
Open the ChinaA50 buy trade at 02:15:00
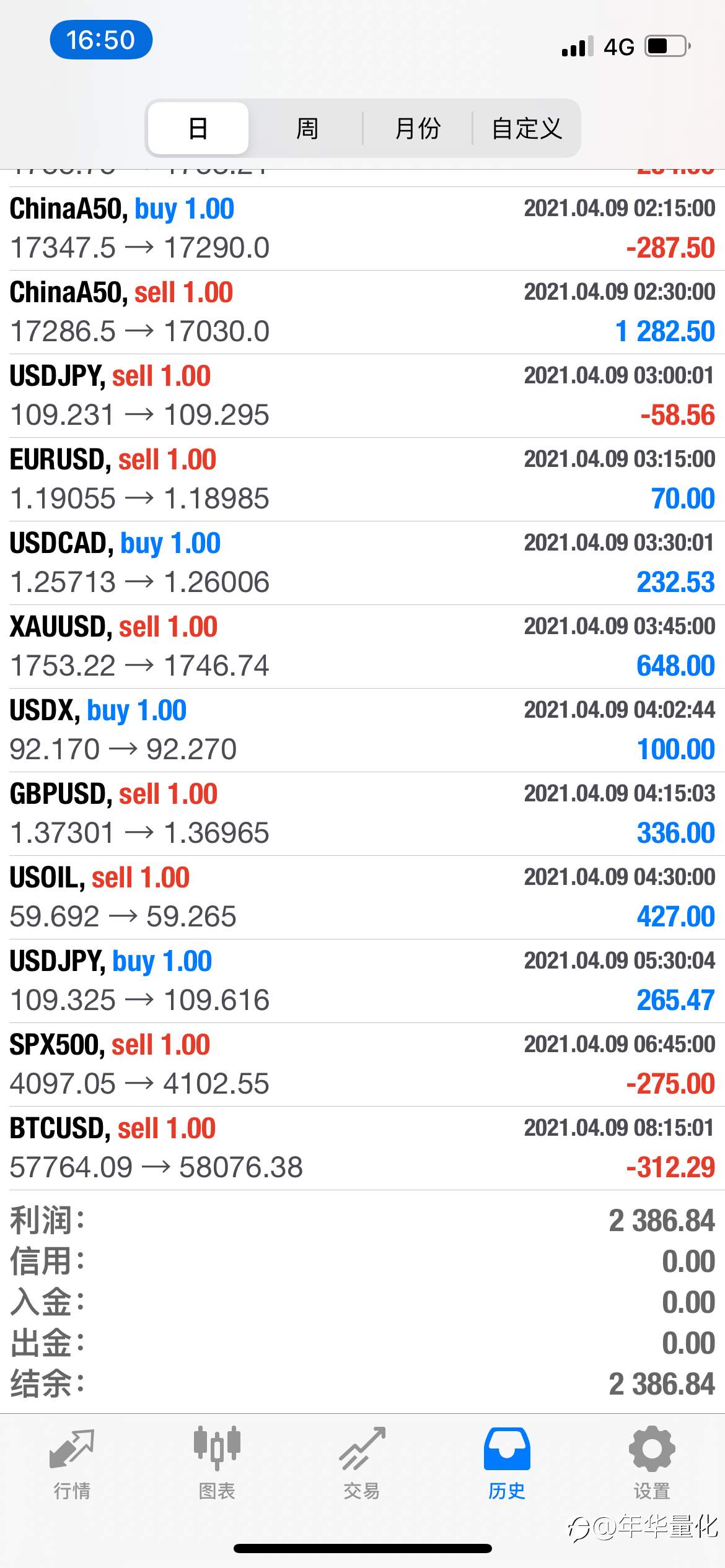362,229
